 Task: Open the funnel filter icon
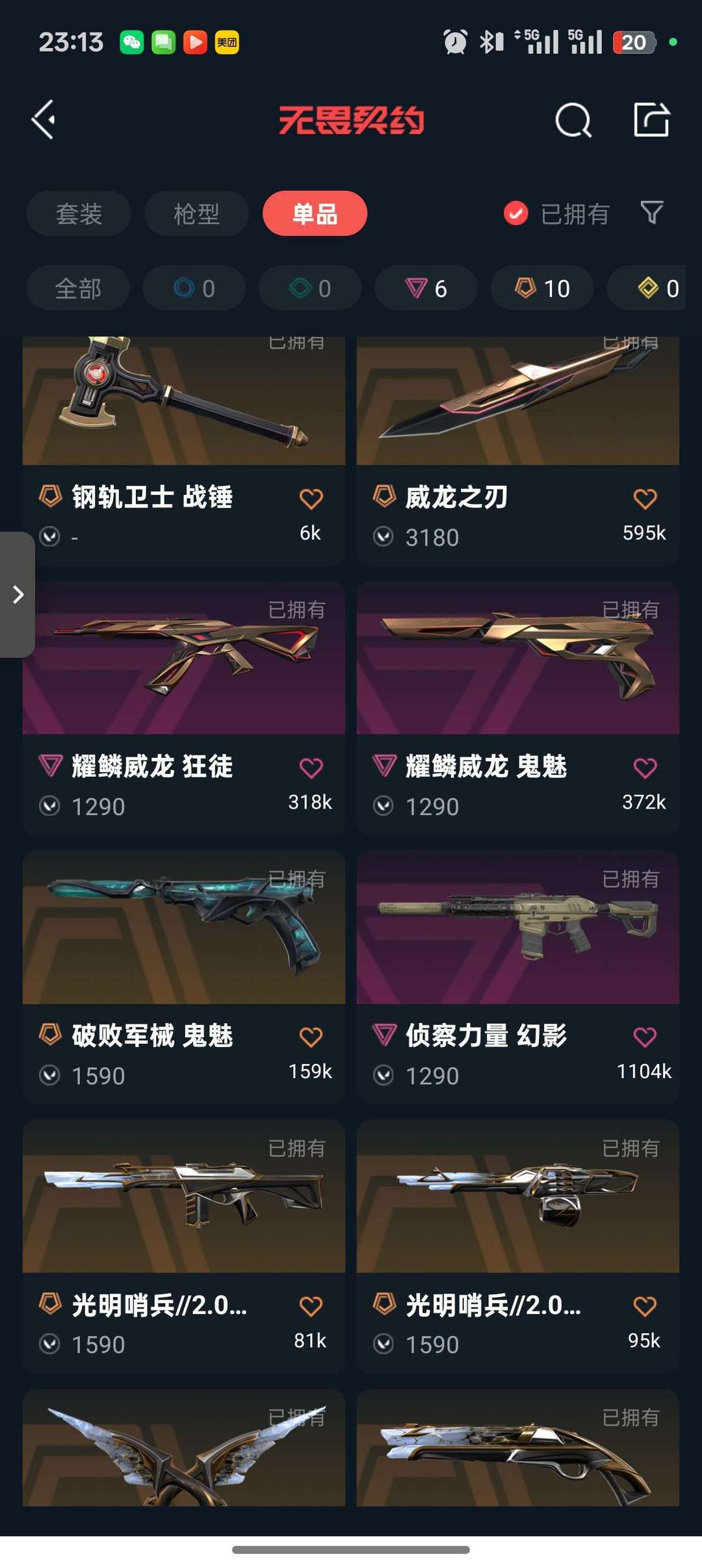(x=651, y=212)
